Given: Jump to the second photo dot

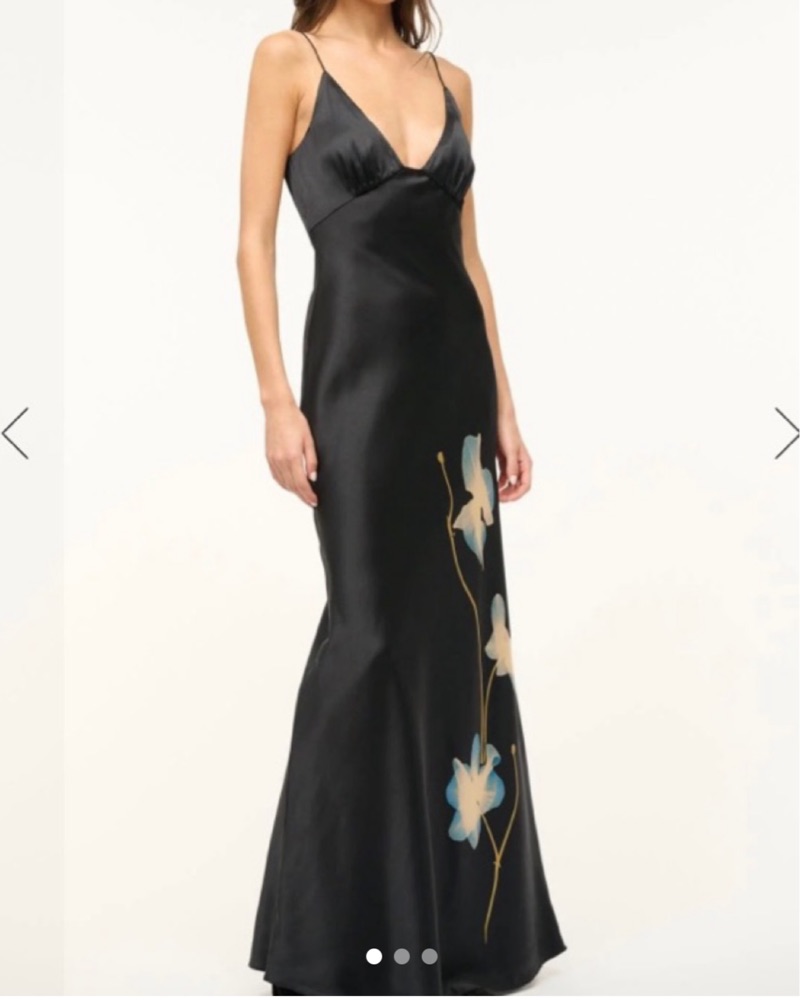Looking at the screenshot, I should point(401,956).
